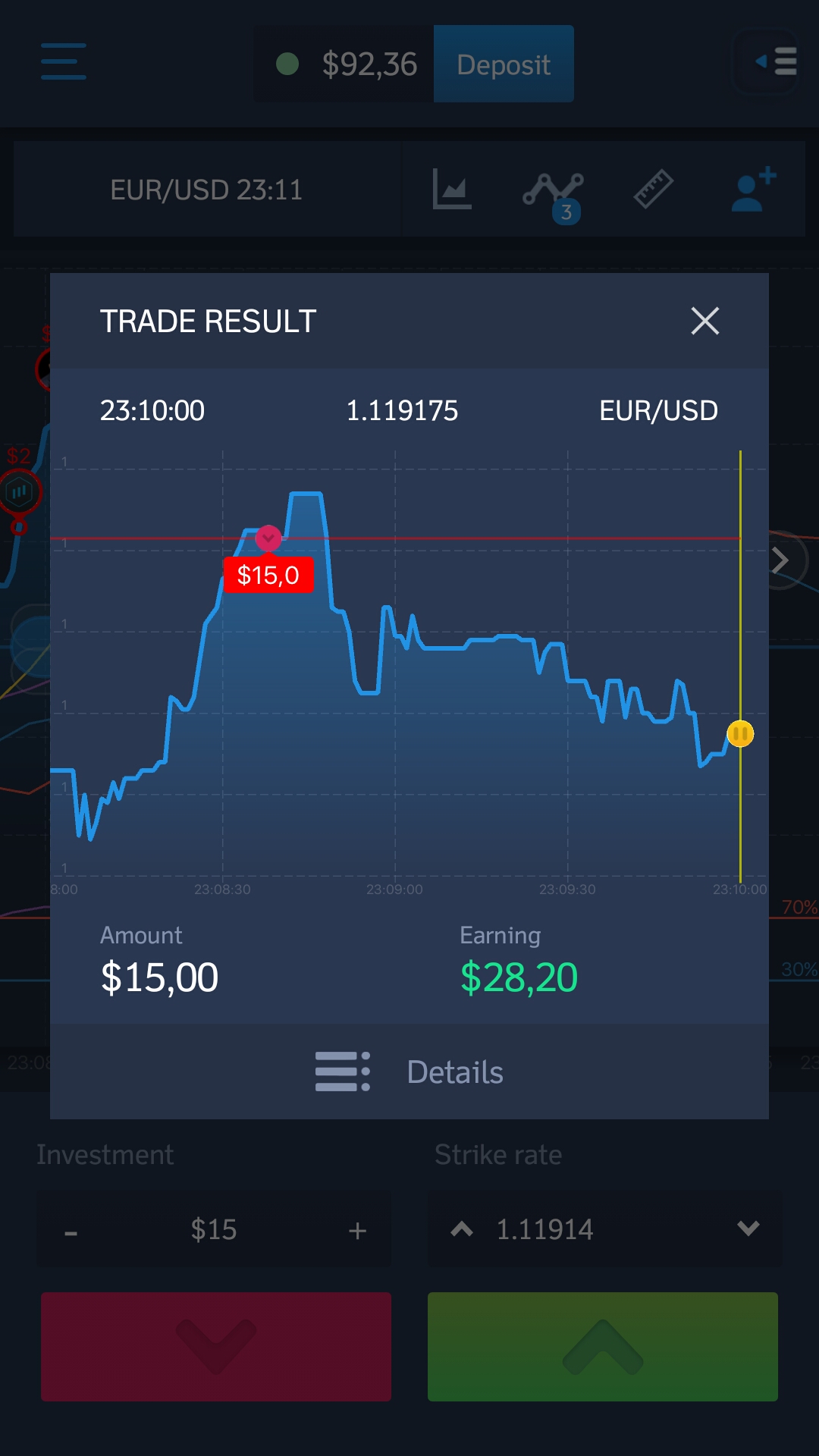Decrease the investment amount
Image resolution: width=819 pixels, height=1456 pixels.
pyautogui.click(x=71, y=1231)
